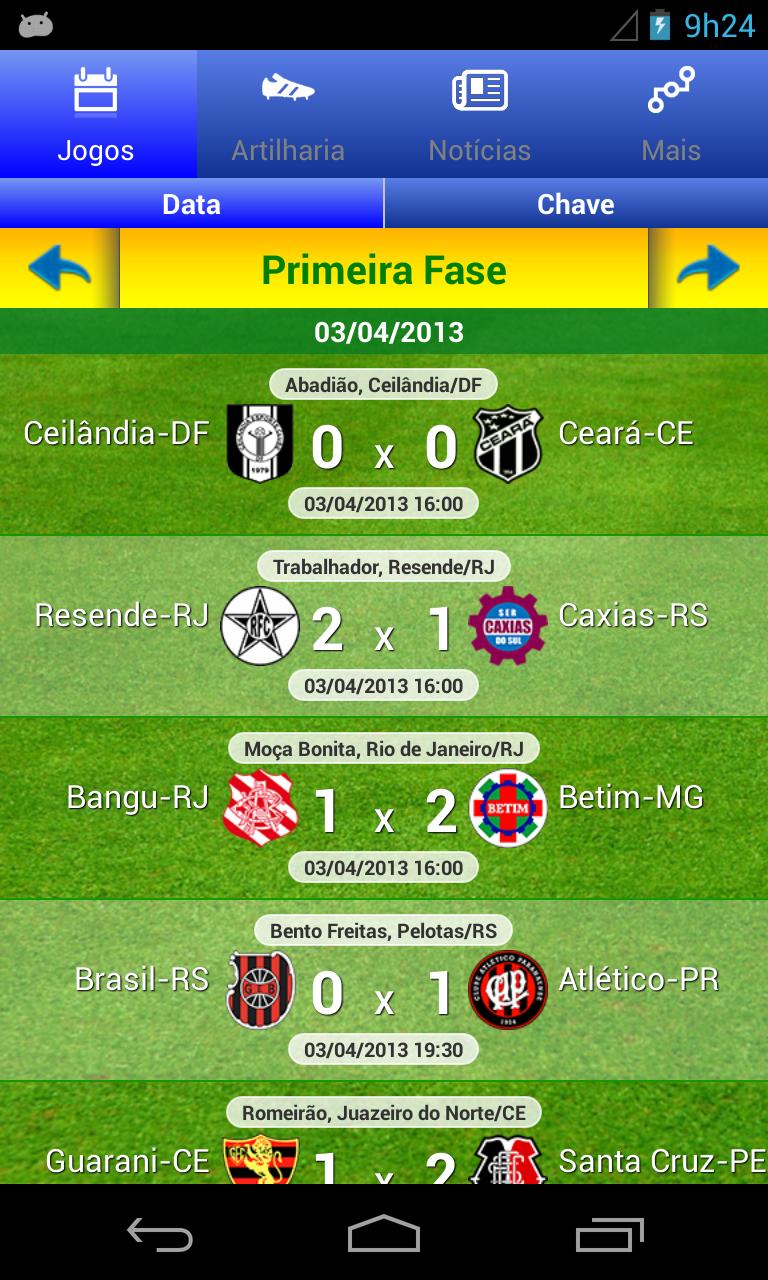Switch to the Data tab
The image size is (768, 1280).
point(192,204)
